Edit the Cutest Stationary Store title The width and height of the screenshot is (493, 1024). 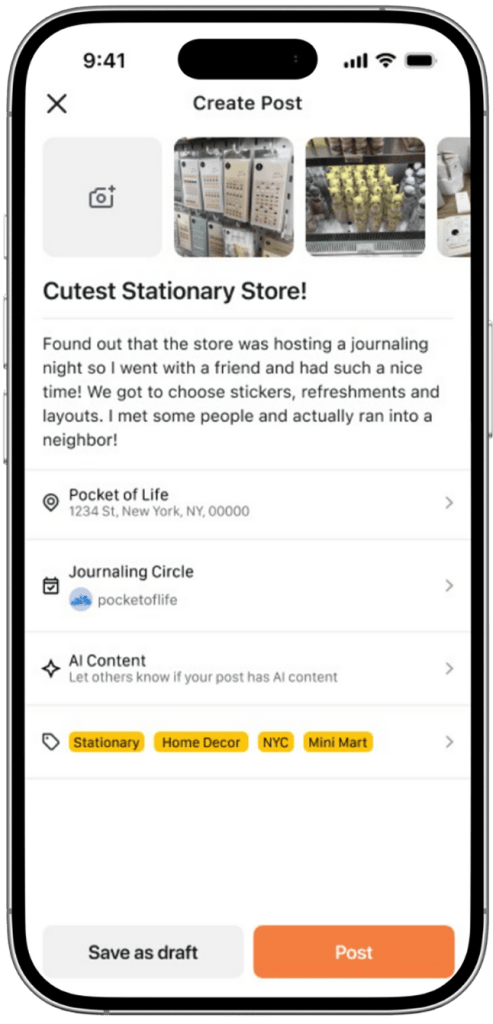[x=175, y=292]
